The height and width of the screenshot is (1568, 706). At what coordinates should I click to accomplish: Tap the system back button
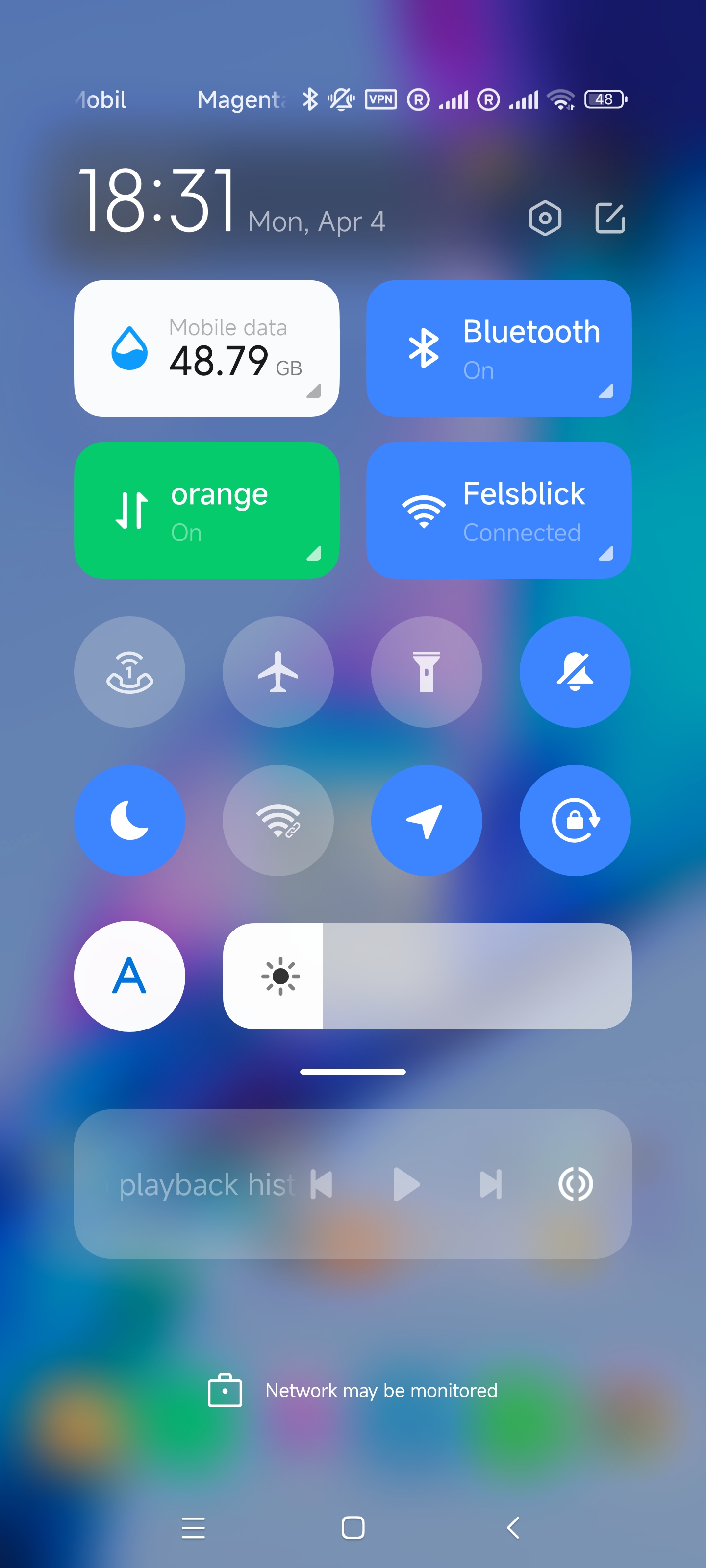pos(513,1527)
